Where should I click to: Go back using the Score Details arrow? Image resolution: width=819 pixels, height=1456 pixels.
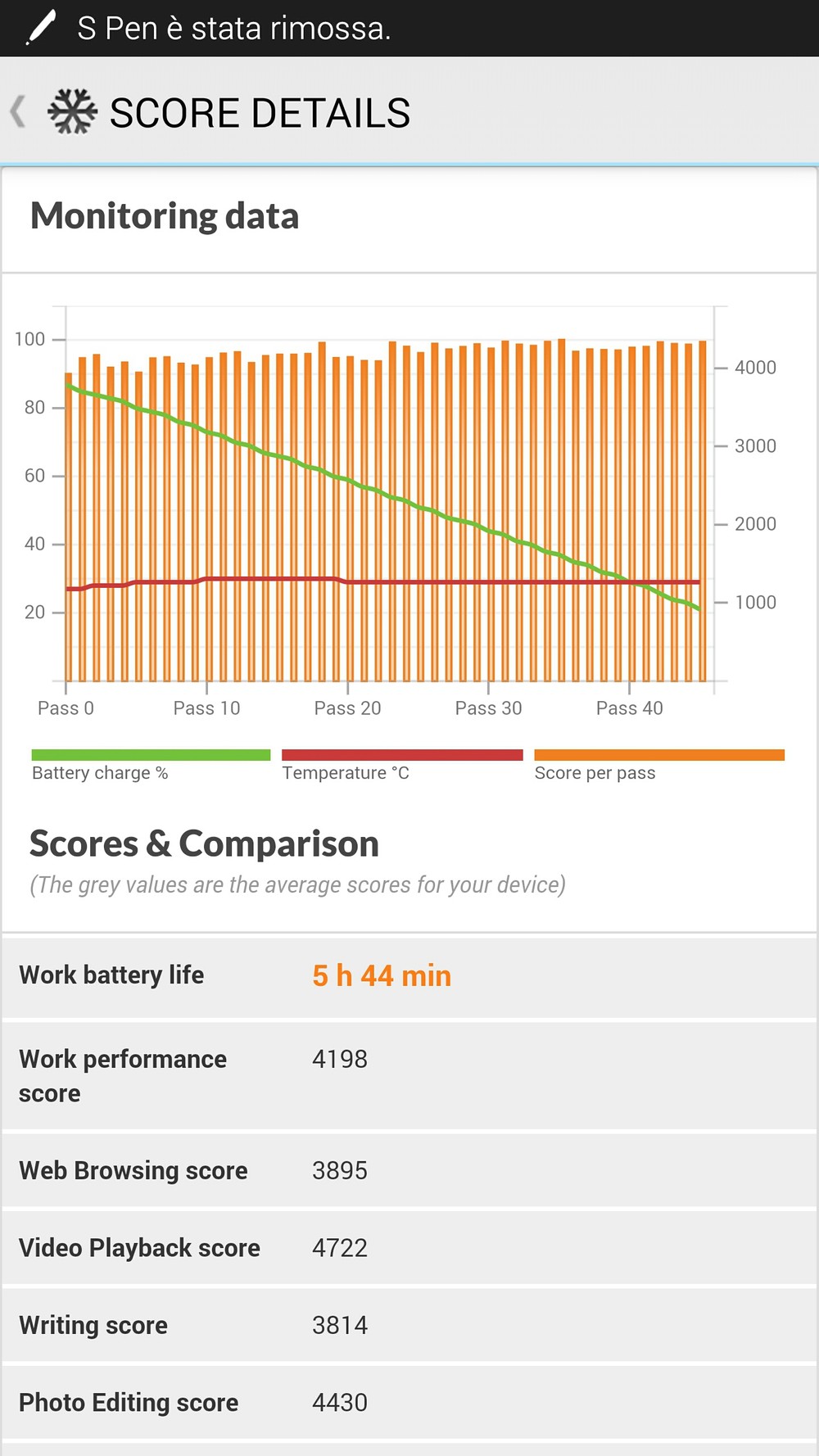18,111
